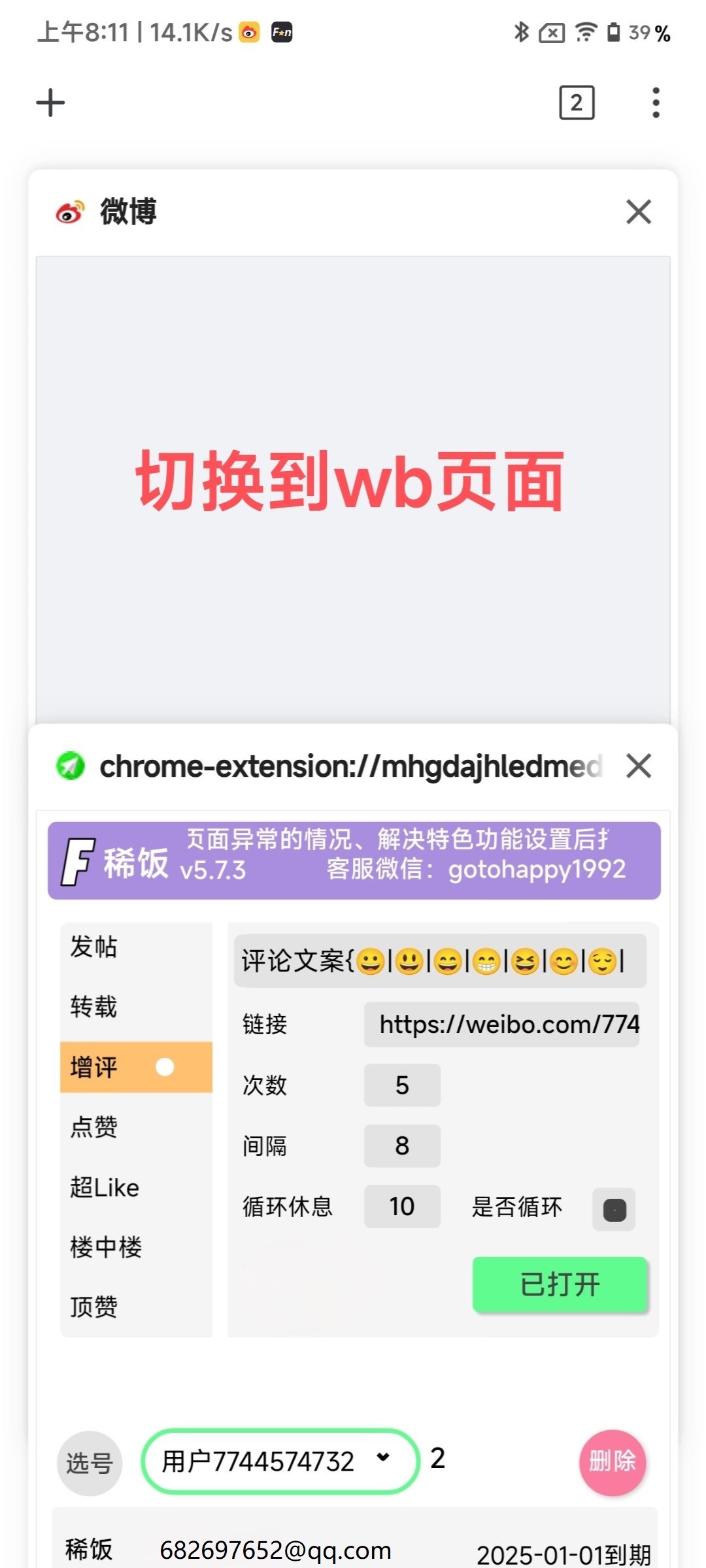Viewport: 706px width, 1568px height.
Task: Edit the 链接 weibo URL field
Action: pos(501,1024)
